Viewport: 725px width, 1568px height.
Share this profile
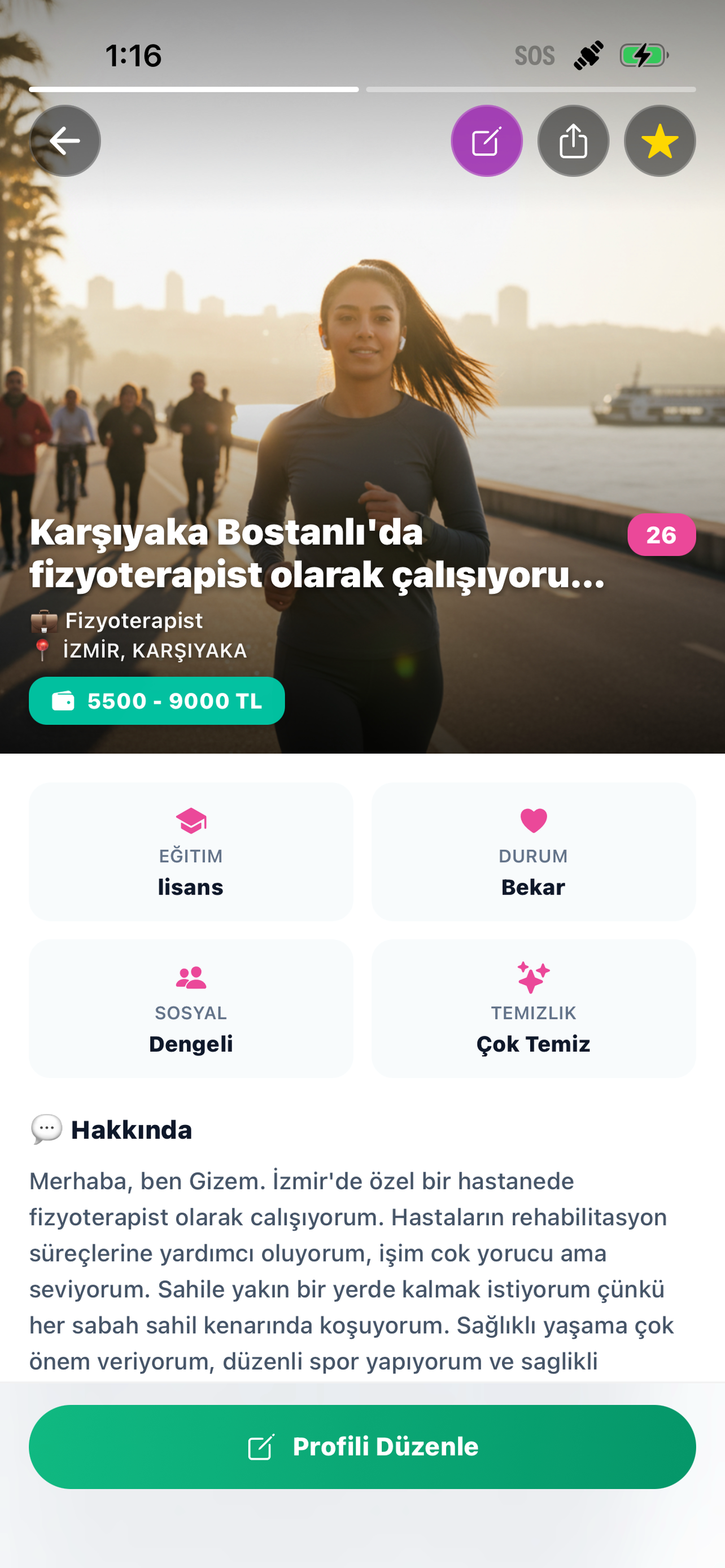tap(573, 141)
